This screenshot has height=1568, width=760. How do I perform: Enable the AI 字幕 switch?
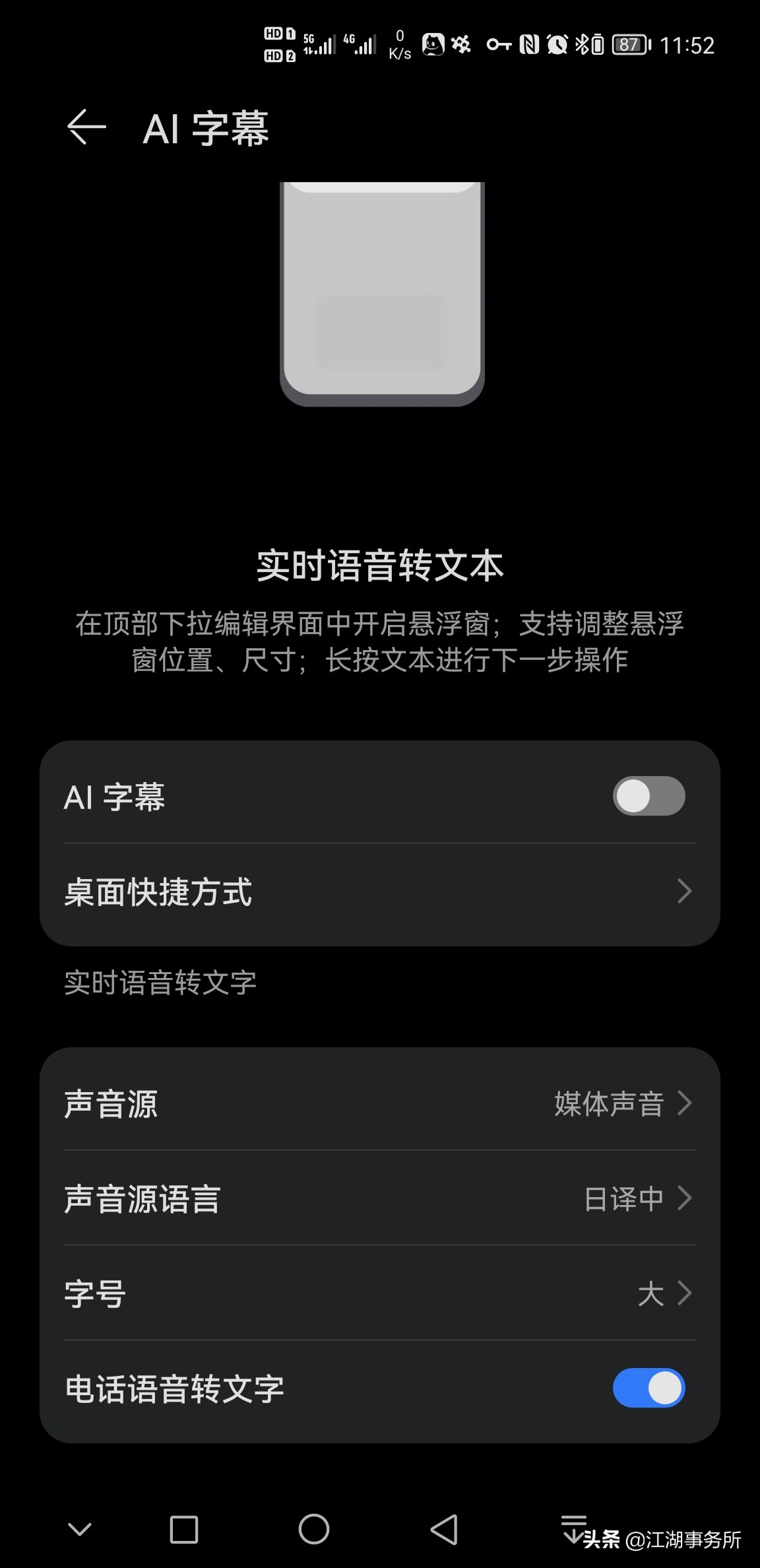click(x=649, y=797)
